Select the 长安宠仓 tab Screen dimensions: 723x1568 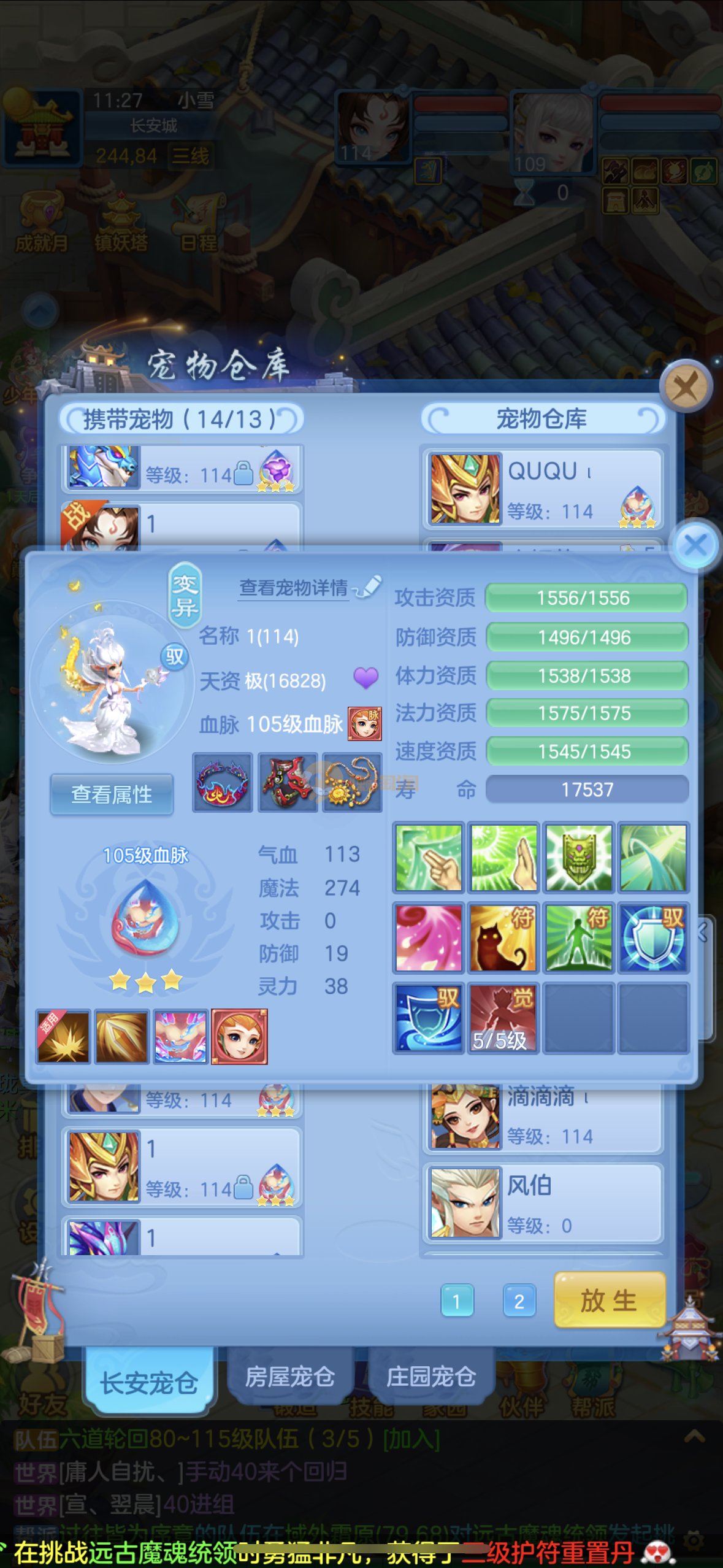[149, 1382]
